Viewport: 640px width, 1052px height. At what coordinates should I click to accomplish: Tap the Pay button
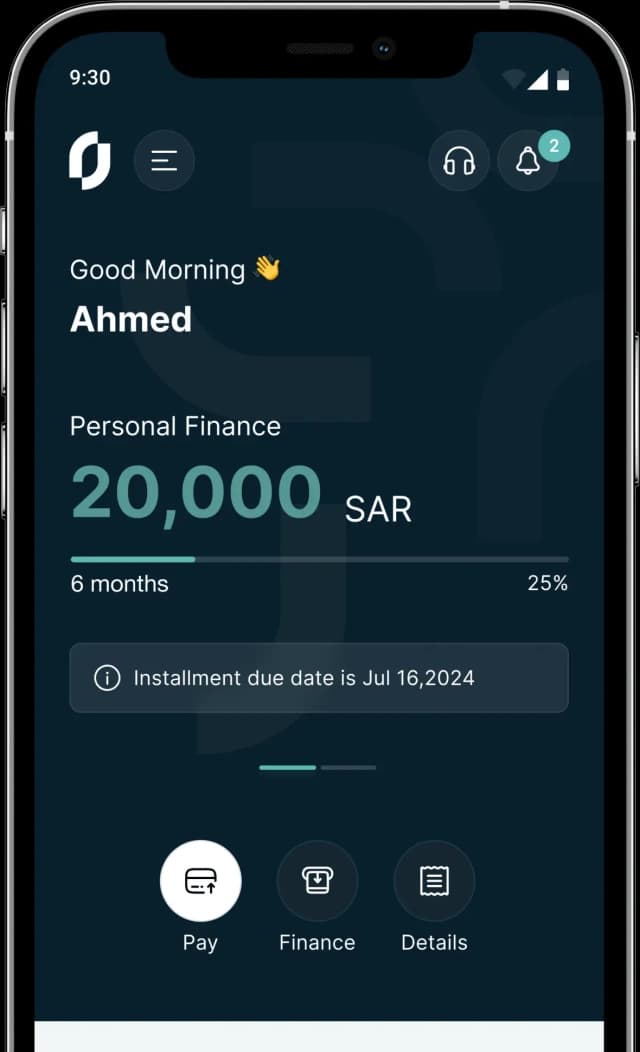point(200,881)
